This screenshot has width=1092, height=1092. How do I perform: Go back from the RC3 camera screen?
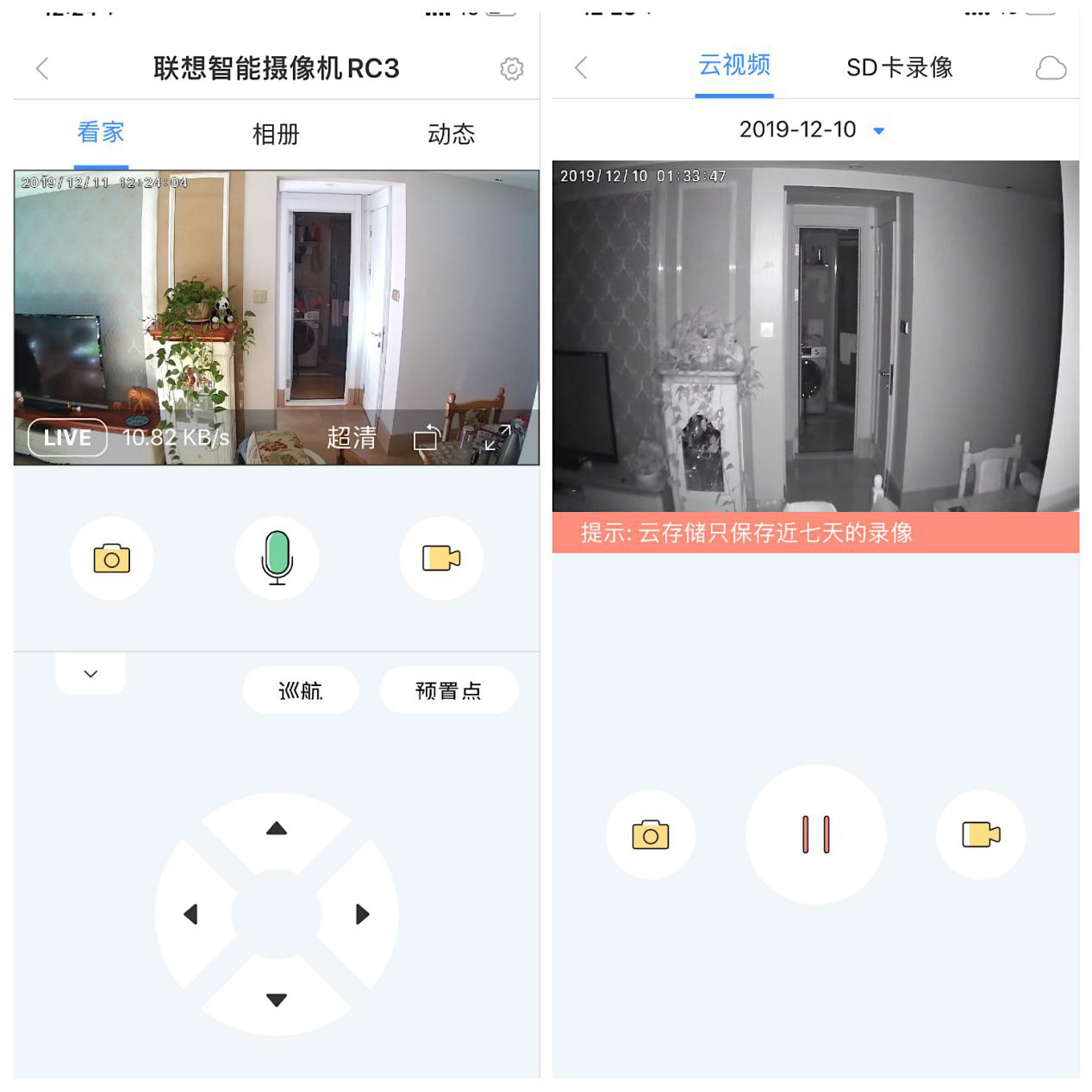(42, 69)
